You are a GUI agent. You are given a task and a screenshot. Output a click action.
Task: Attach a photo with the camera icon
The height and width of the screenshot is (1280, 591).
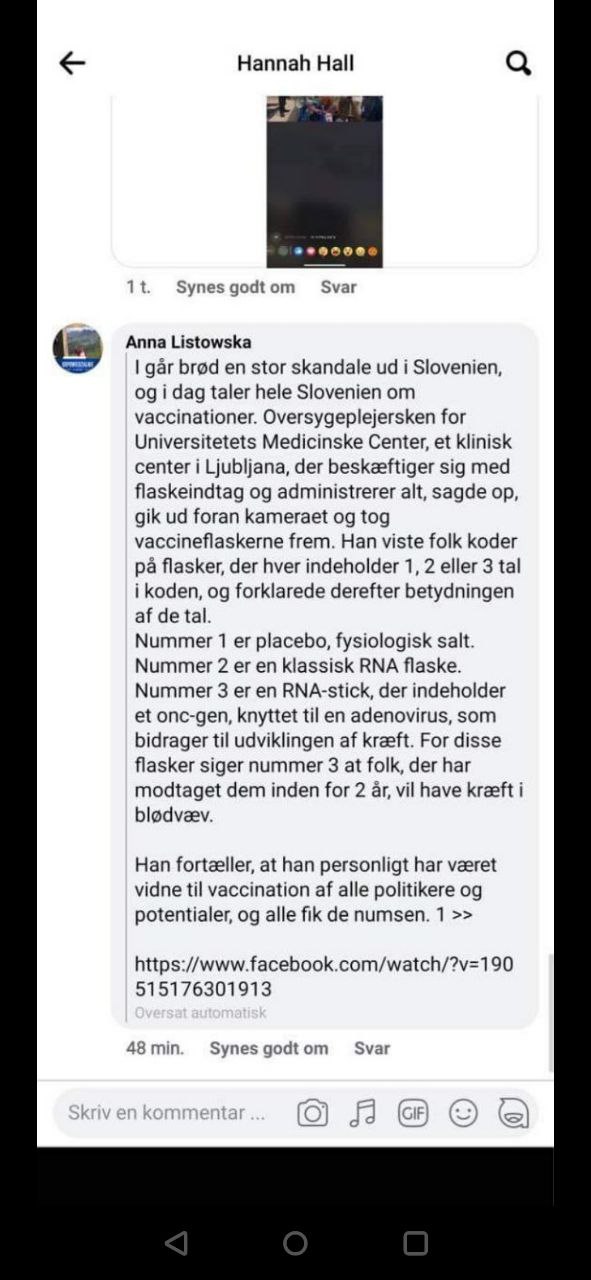pos(312,1113)
